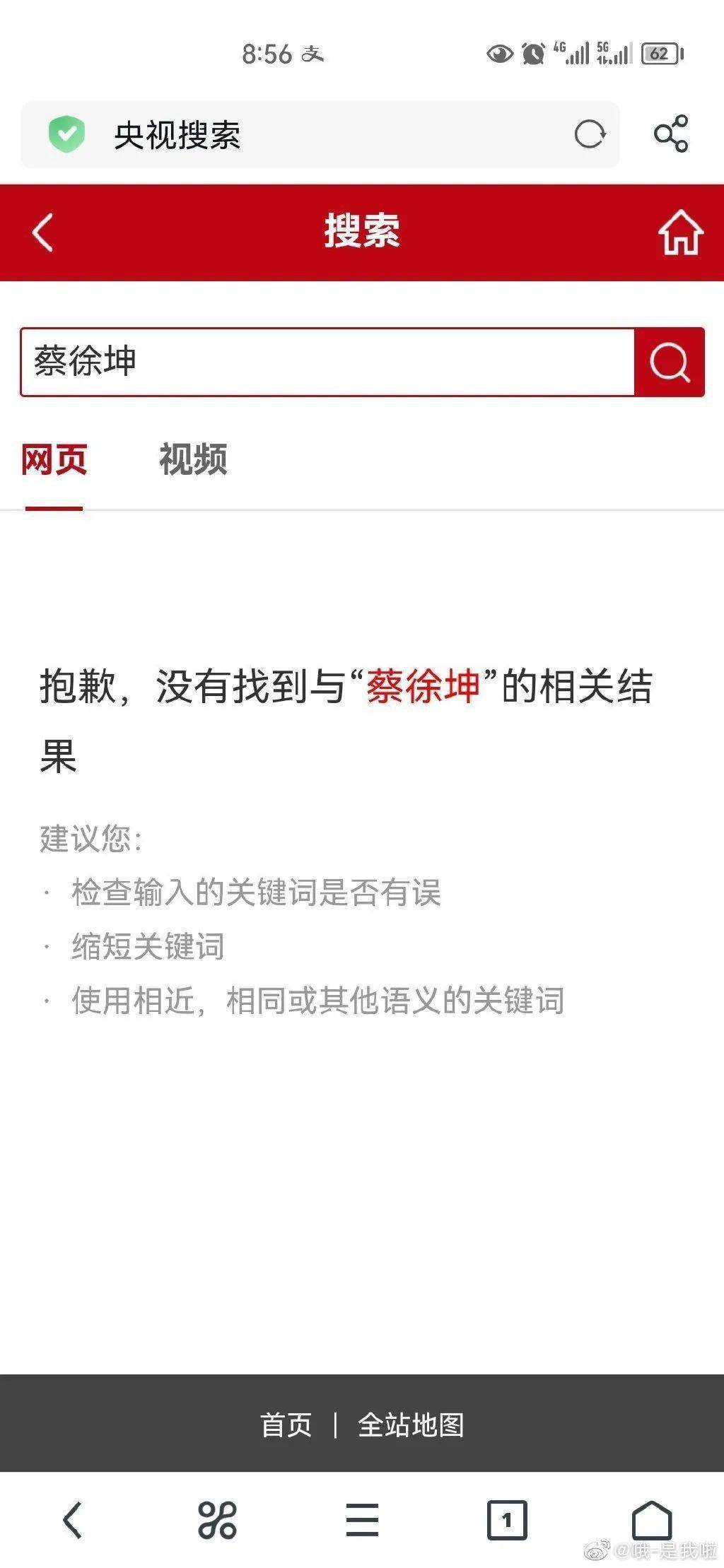Tap the 央视搜索 address bar
Image resolution: width=724 pixels, height=1568 pixels.
[318, 134]
